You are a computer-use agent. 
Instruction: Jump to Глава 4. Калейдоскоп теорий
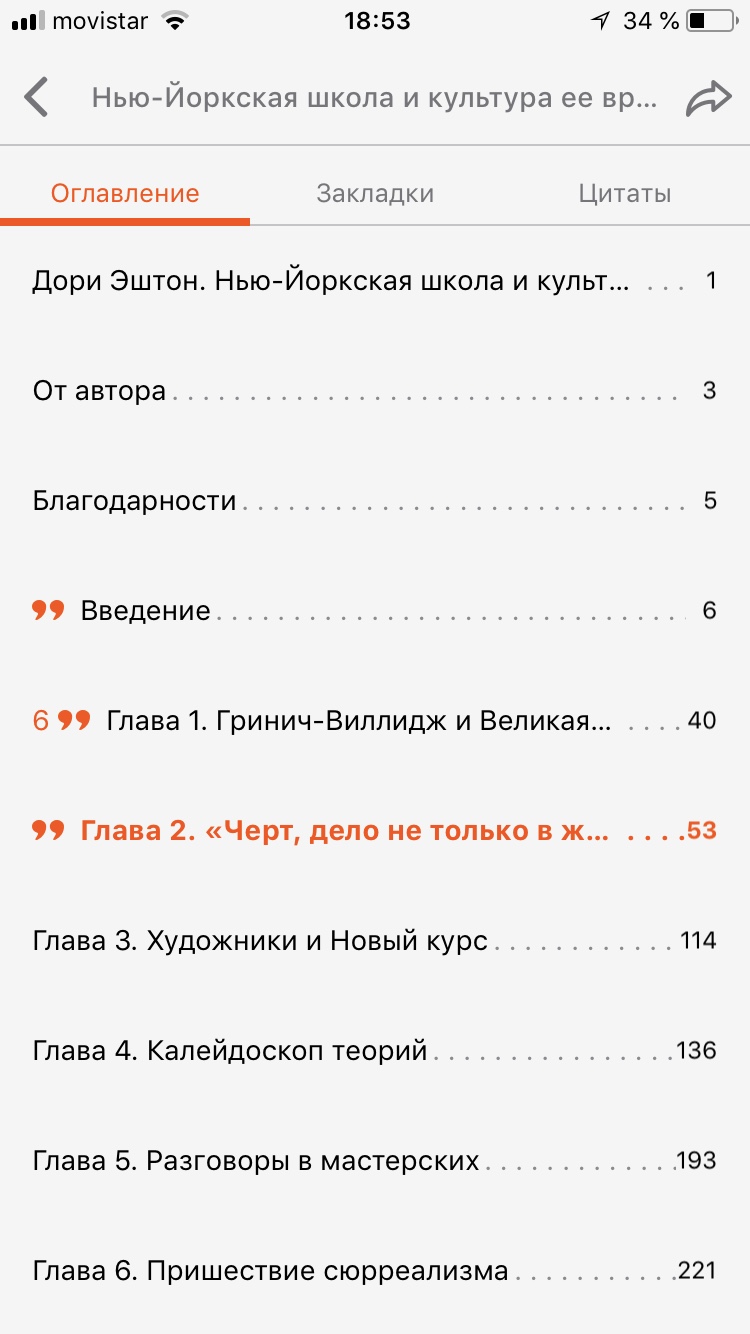375,1051
